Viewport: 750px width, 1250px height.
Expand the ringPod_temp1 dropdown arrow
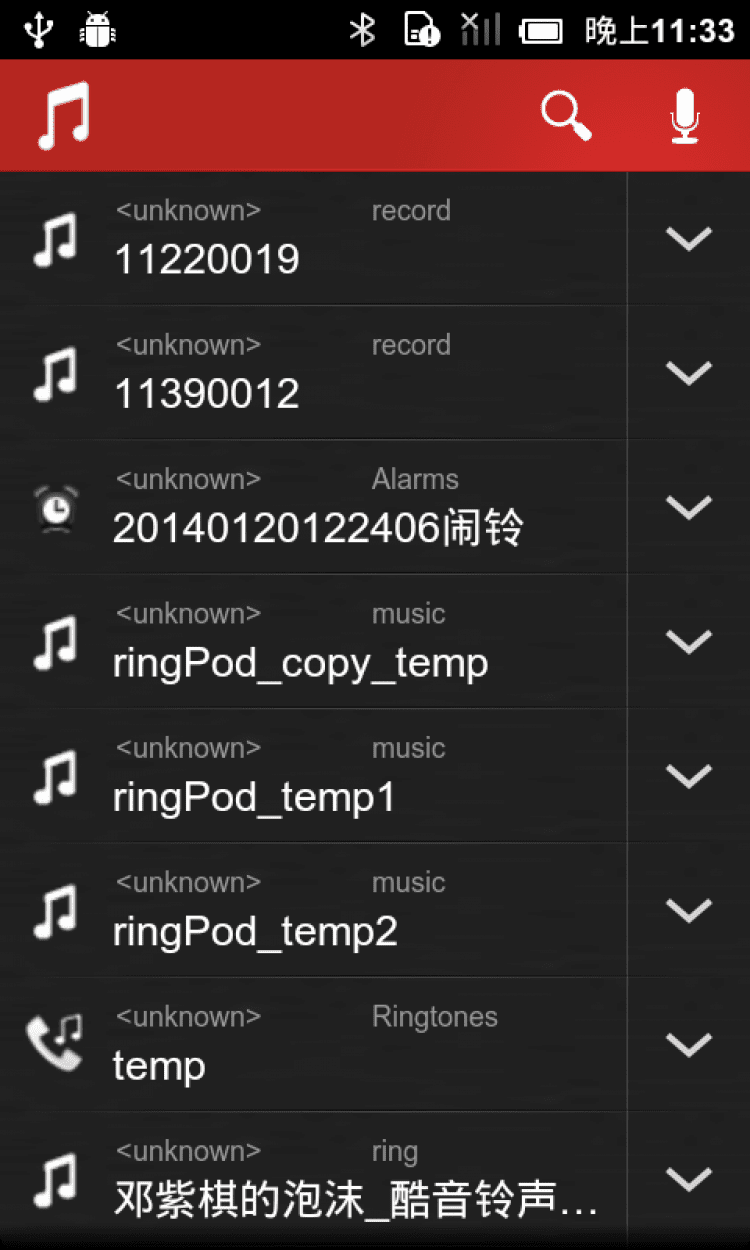[689, 776]
